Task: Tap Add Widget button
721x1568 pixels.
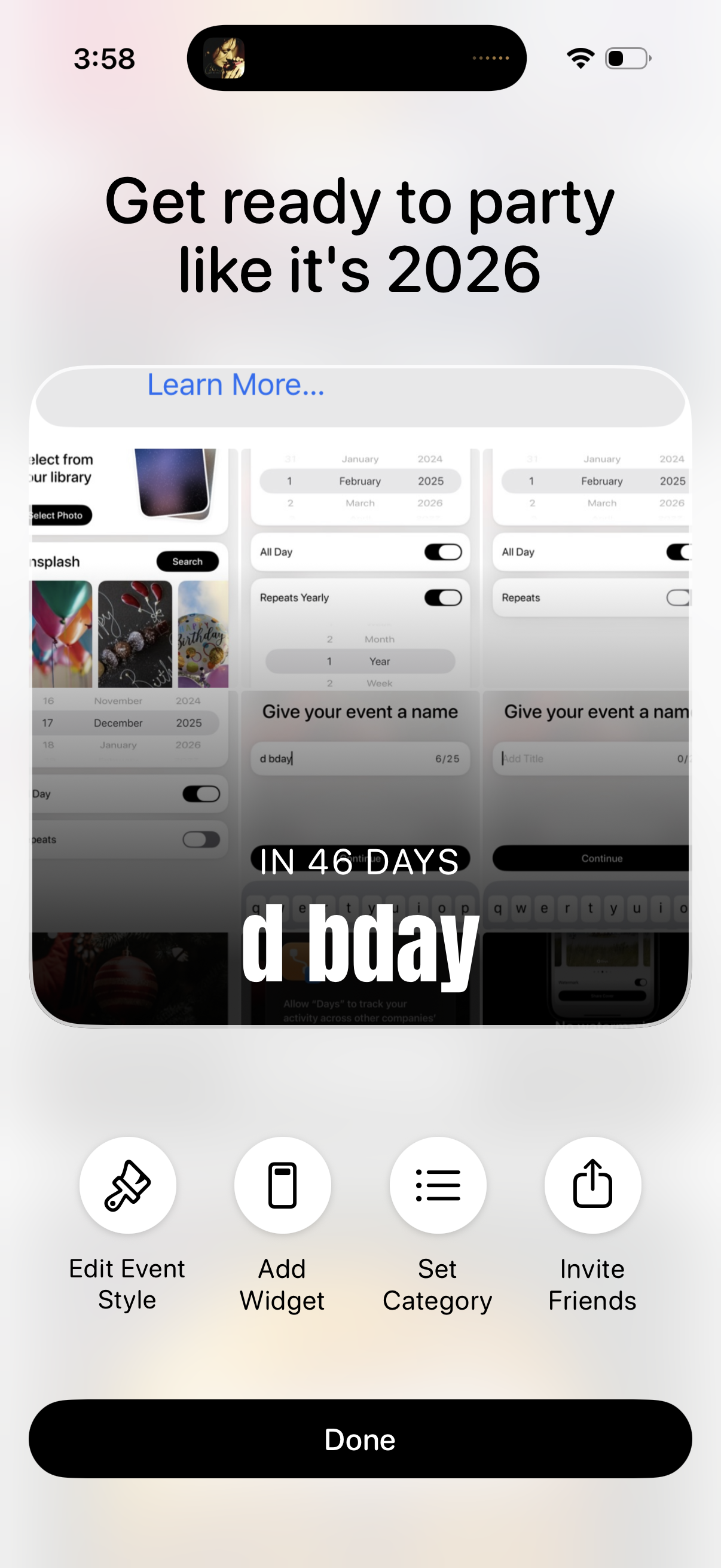Action: coord(282,1185)
